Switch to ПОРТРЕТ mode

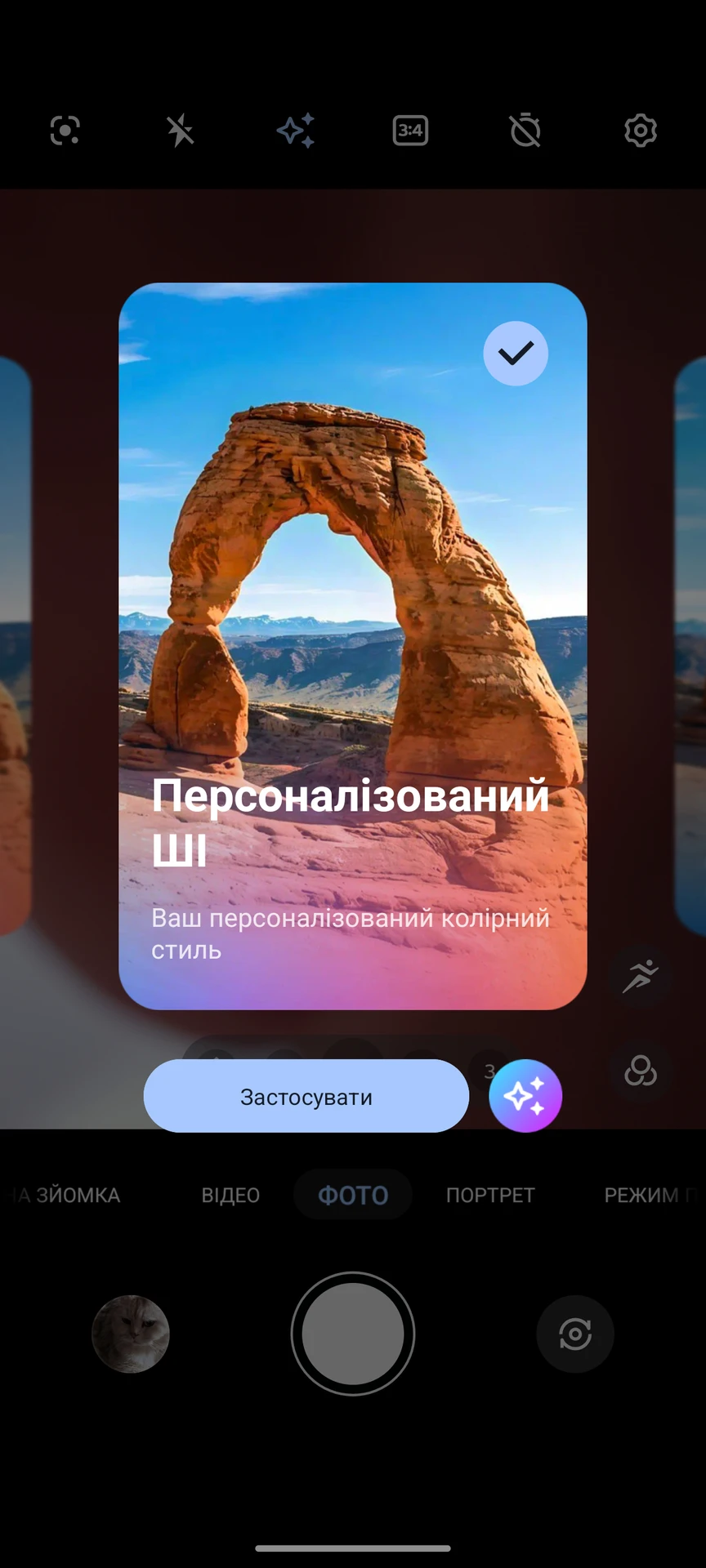[x=490, y=1195]
